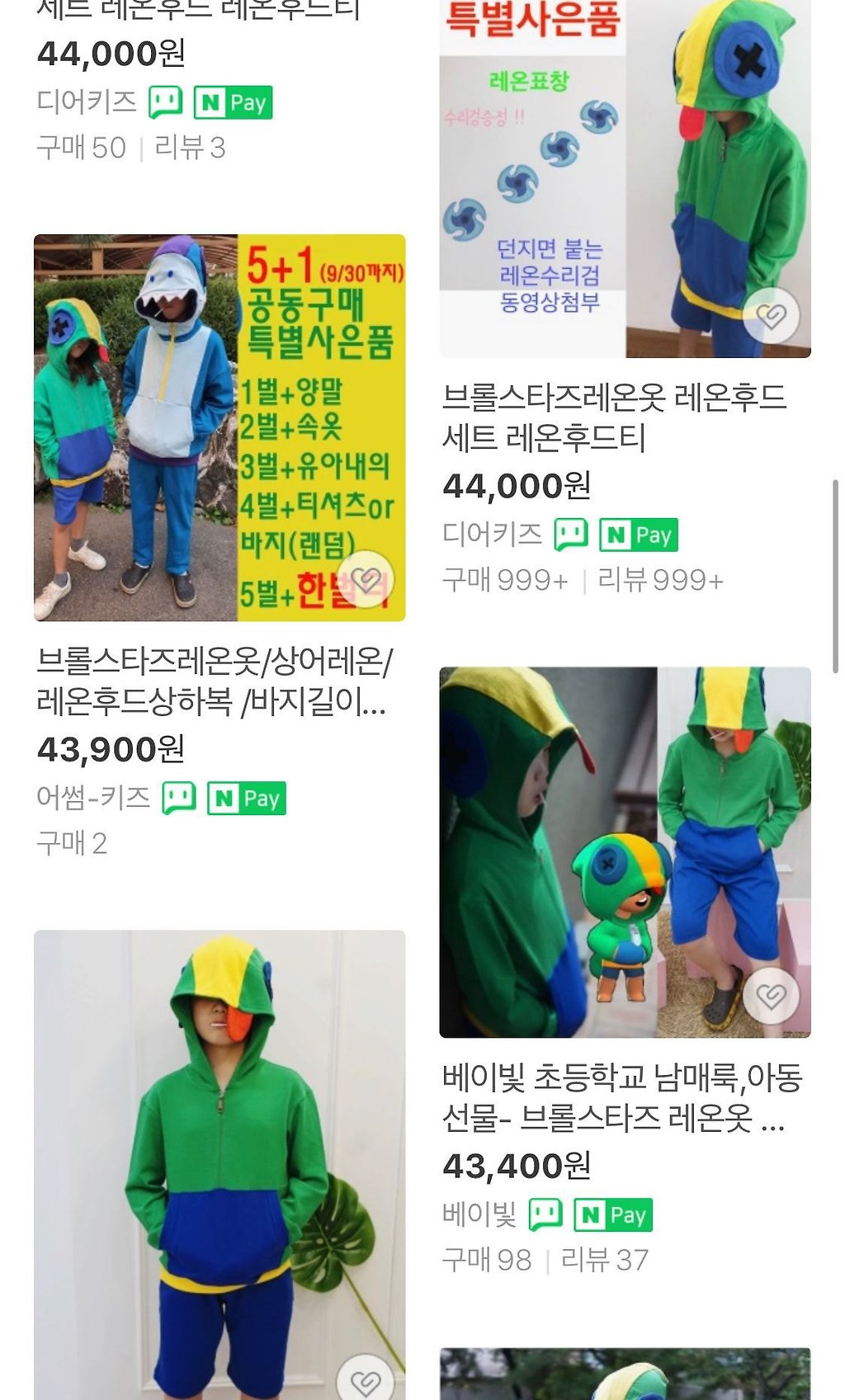Open title 베이빛 초등학교 남매룩,아동선물
Image resolution: width=845 pixels, height=1400 pixels.
(622, 1098)
